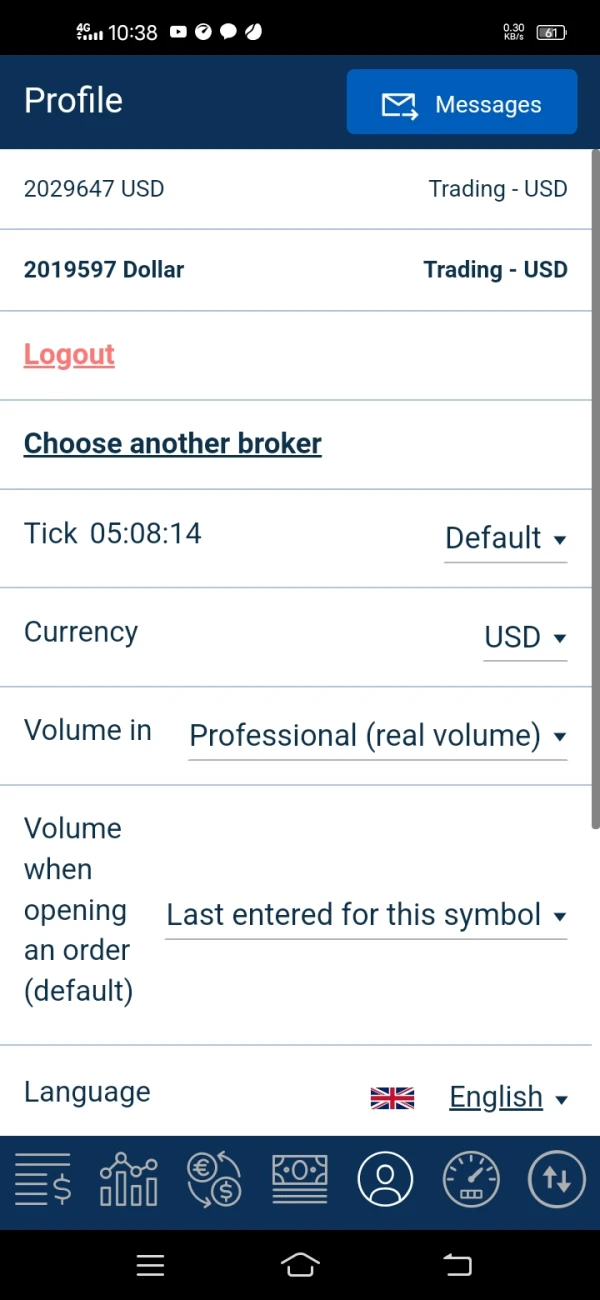The image size is (600, 1300).
Task: Open the default order volume dropdown
Action: [x=365, y=915]
